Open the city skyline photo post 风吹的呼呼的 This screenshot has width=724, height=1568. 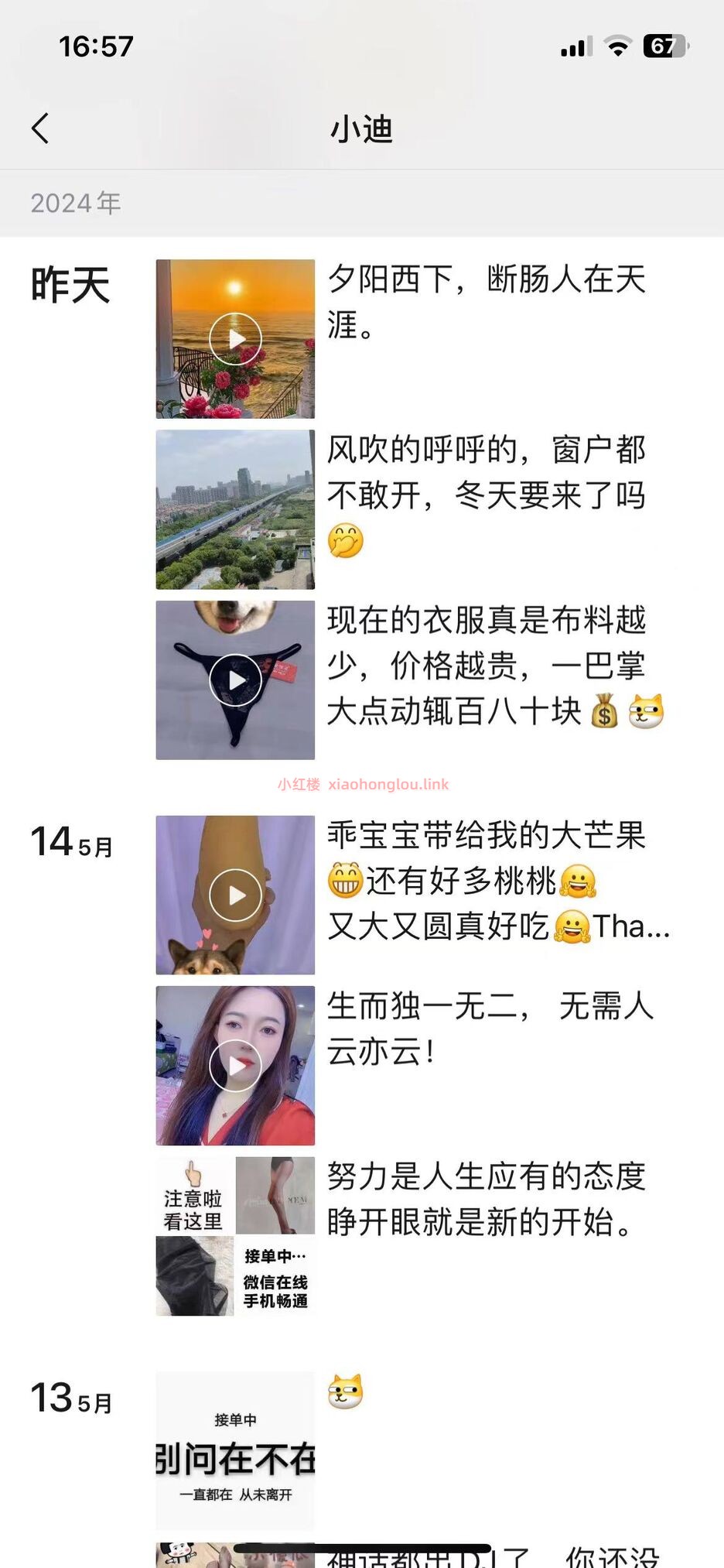(235, 509)
